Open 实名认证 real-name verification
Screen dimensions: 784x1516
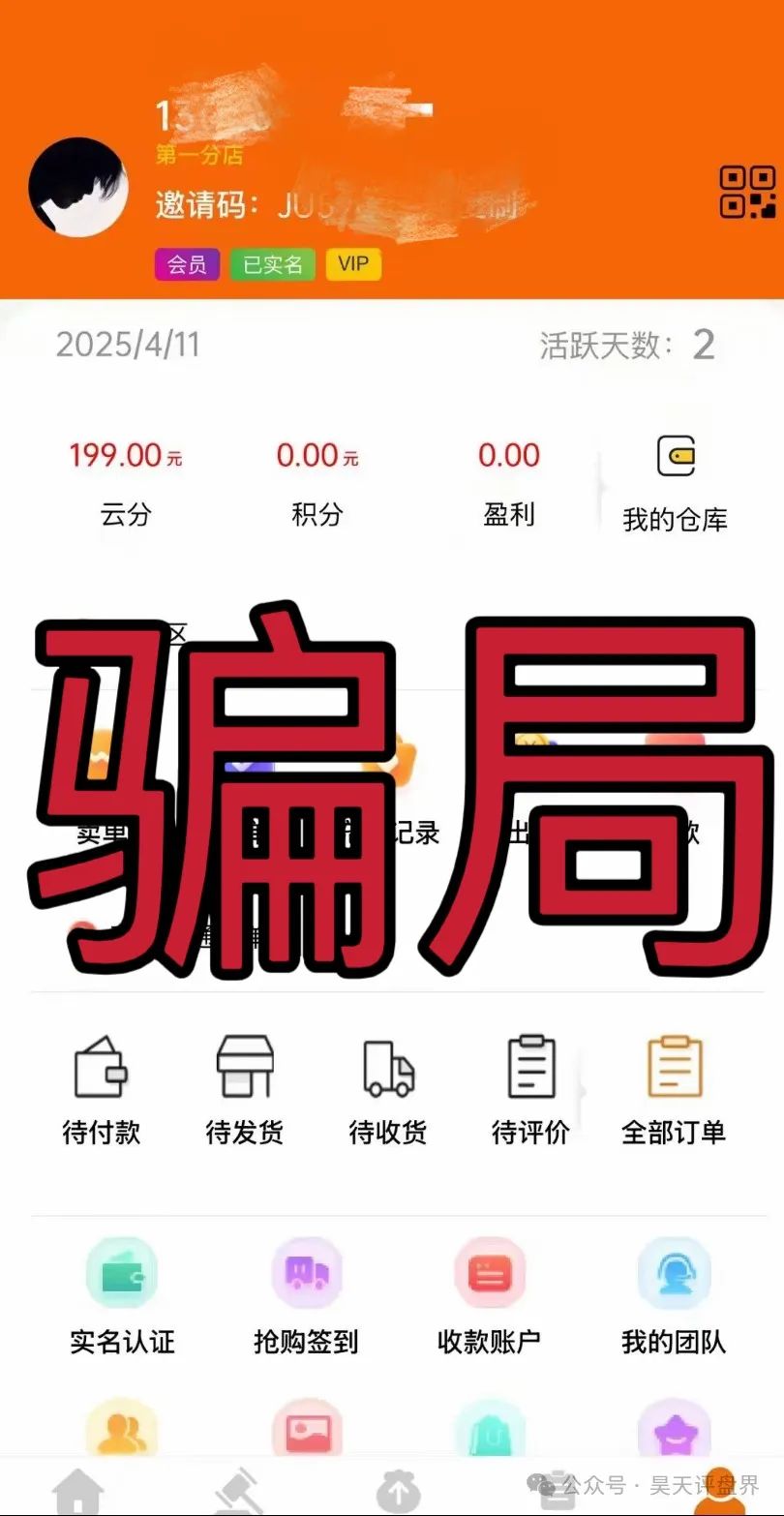click(x=122, y=1297)
